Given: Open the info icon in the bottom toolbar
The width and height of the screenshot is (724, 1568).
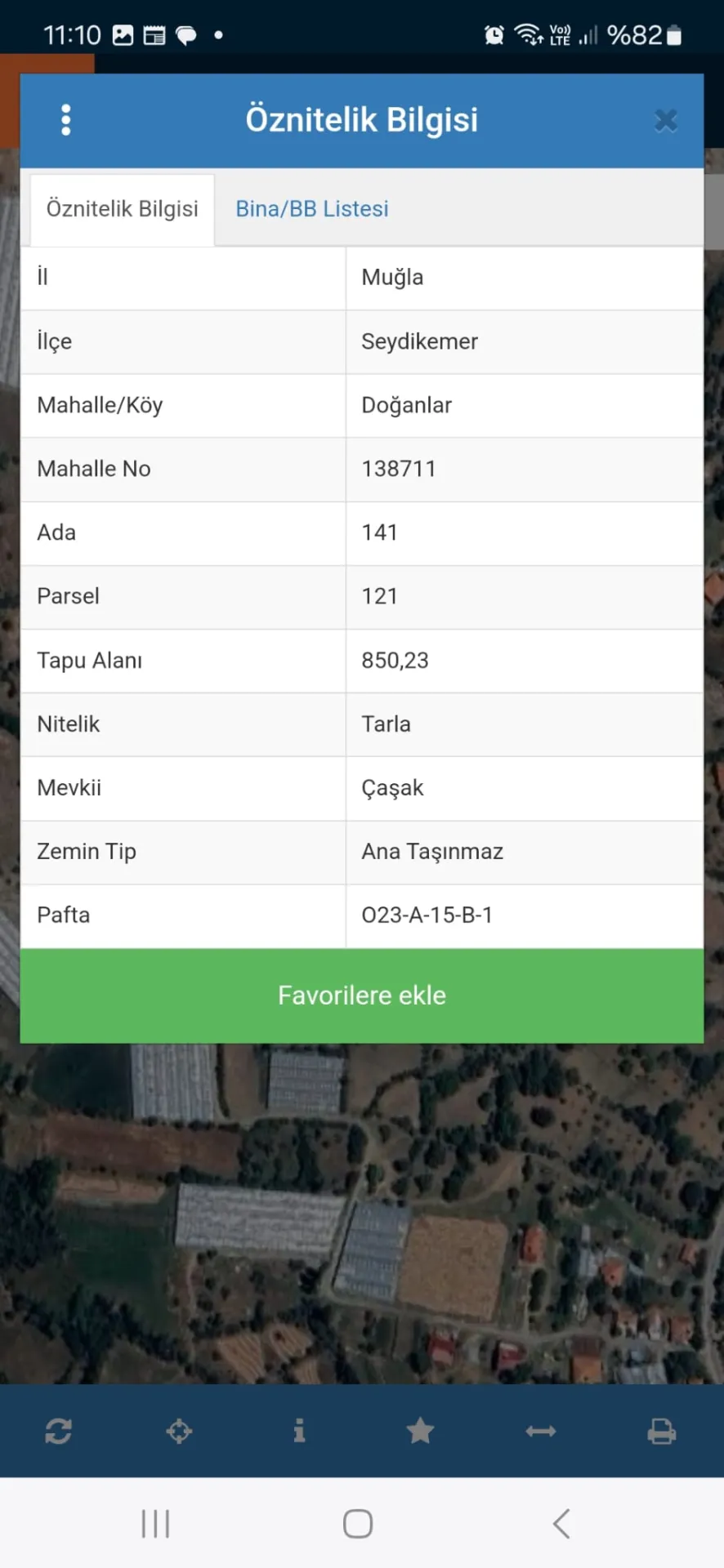Looking at the screenshot, I should click(299, 1431).
